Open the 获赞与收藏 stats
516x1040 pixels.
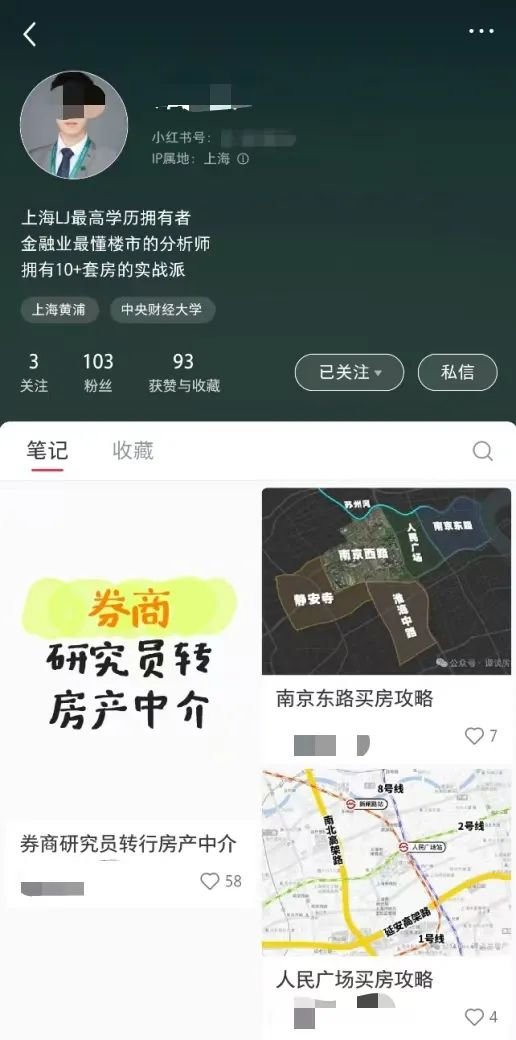[x=184, y=373]
